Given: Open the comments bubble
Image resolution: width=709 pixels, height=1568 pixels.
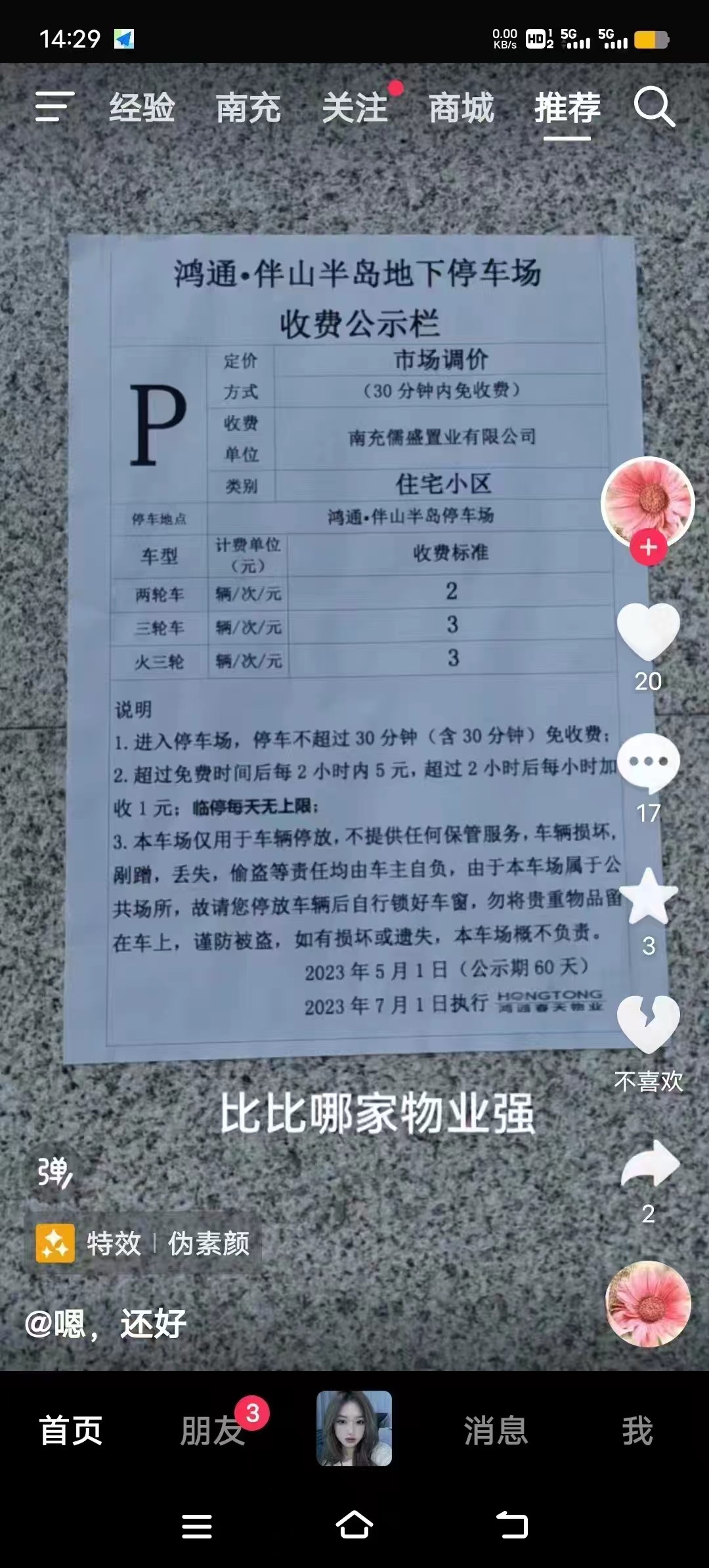Looking at the screenshot, I should (649, 763).
